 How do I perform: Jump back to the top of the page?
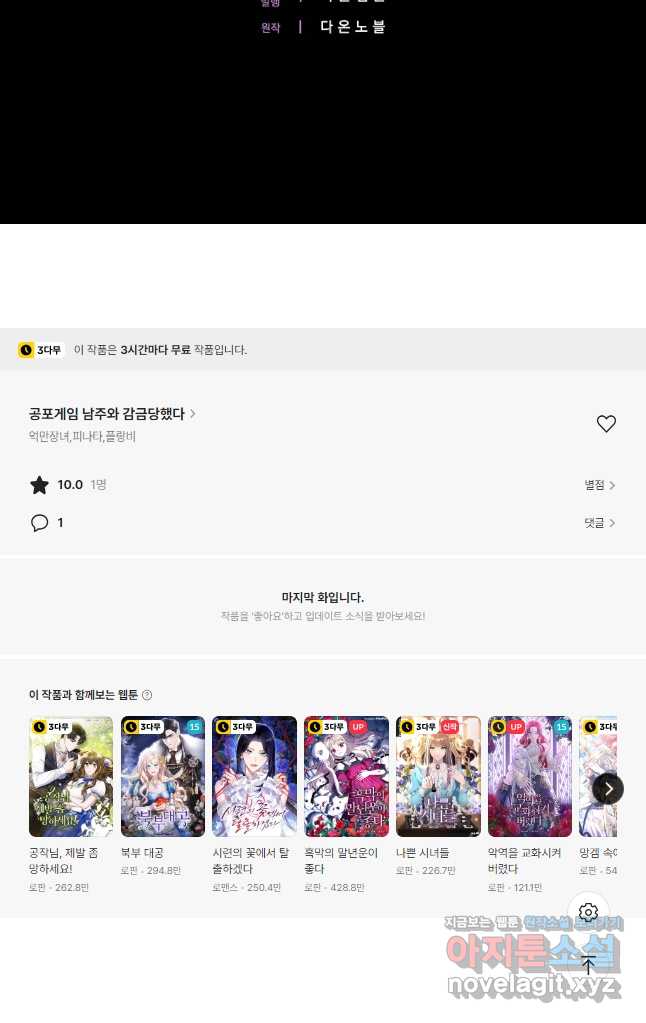pos(588,965)
